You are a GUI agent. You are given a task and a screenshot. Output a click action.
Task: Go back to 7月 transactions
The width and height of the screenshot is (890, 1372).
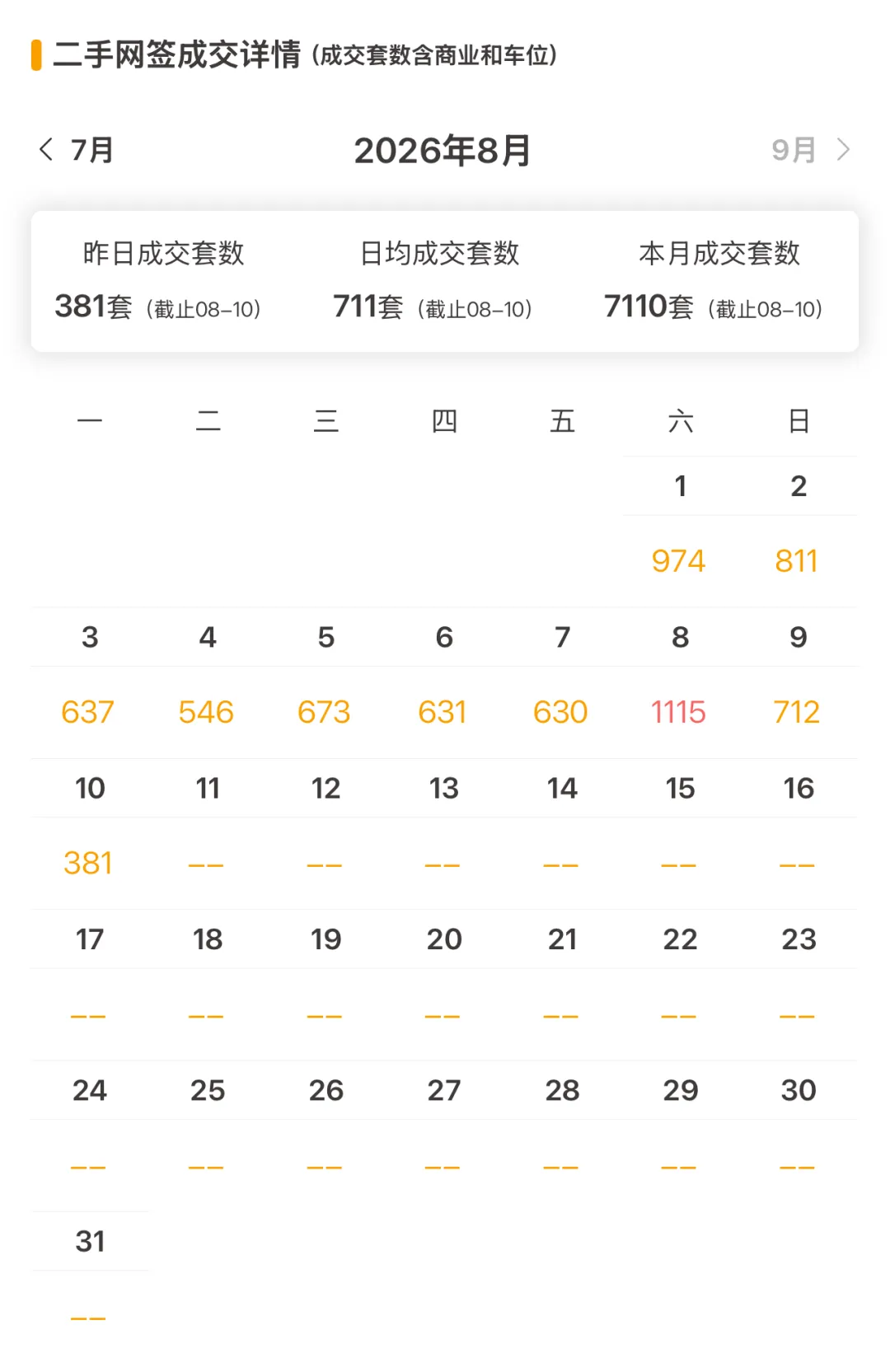pyautogui.click(x=76, y=150)
